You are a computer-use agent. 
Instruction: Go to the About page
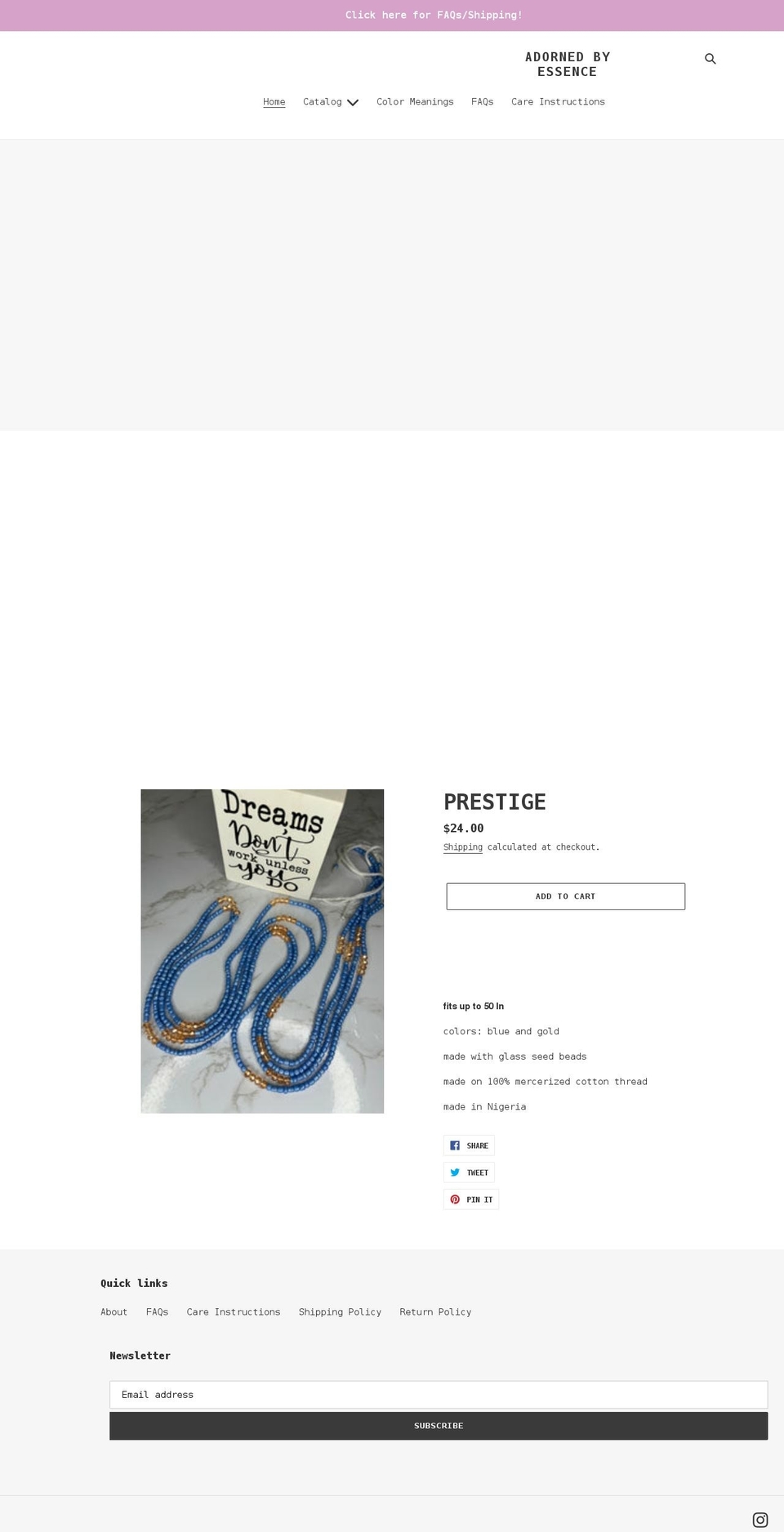114,1311
